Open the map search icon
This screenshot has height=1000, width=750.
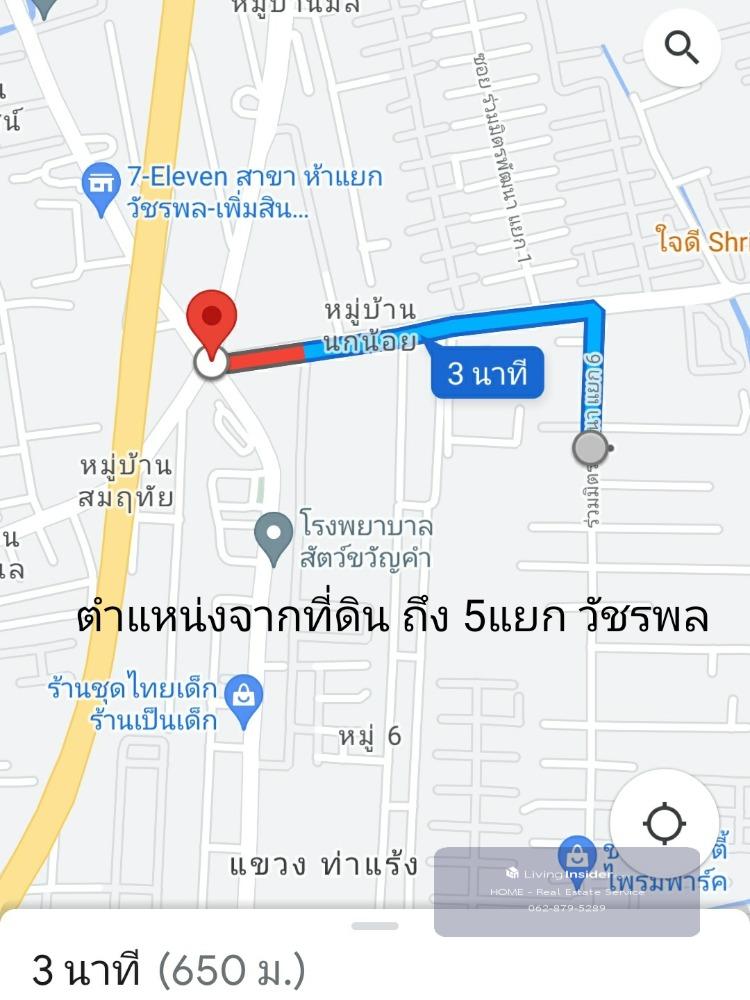(682, 47)
